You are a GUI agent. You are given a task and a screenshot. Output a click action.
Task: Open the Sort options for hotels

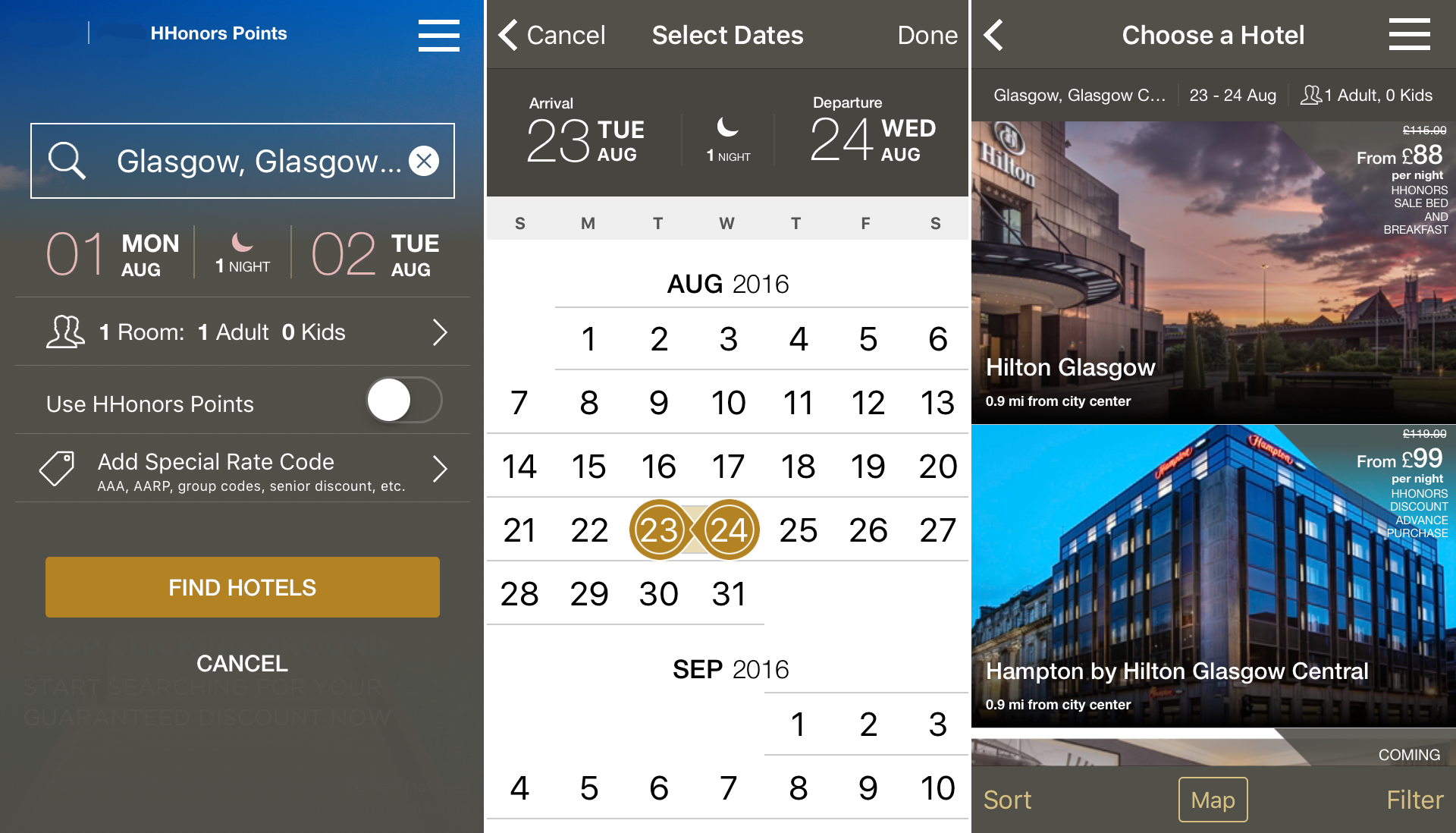coord(1007,800)
